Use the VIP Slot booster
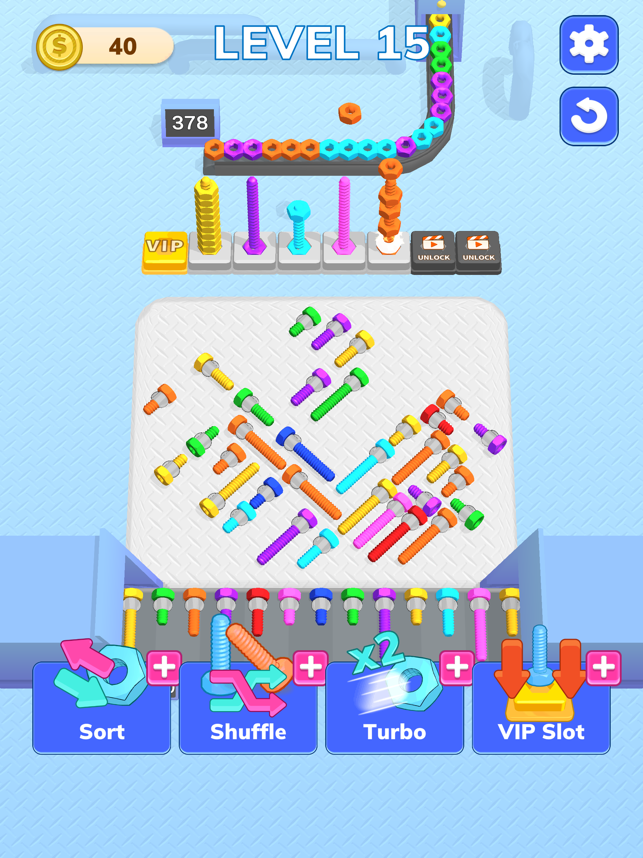This screenshot has height=858, width=643. [x=541, y=707]
